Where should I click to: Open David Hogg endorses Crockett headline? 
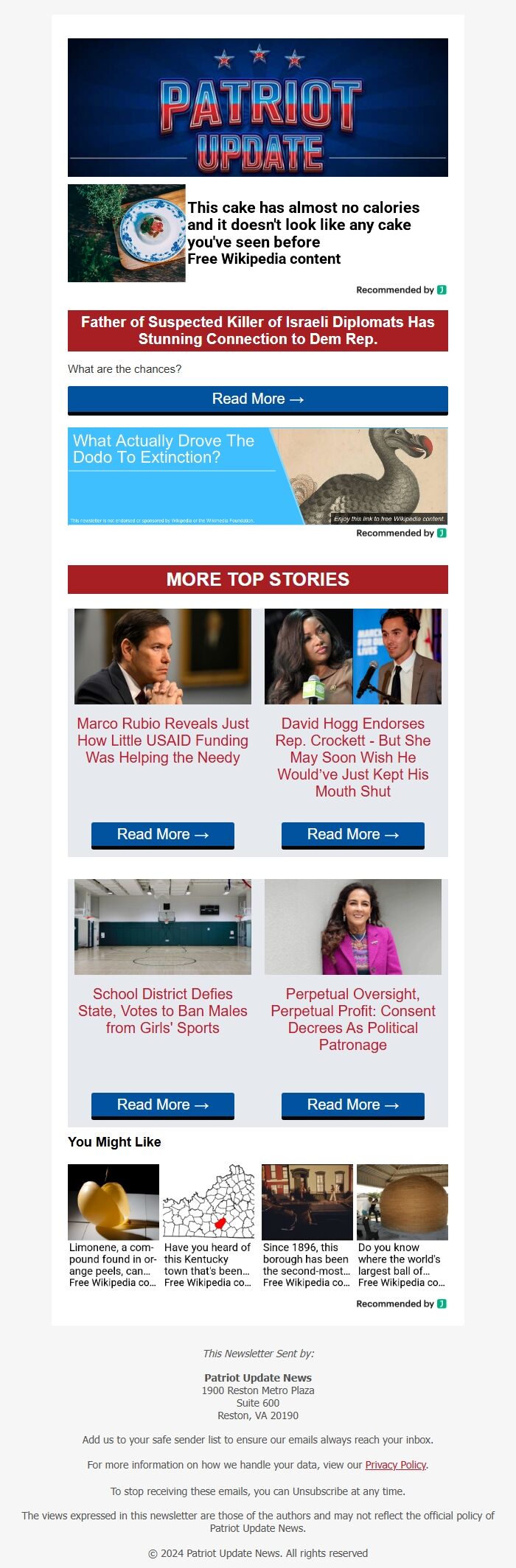click(353, 757)
